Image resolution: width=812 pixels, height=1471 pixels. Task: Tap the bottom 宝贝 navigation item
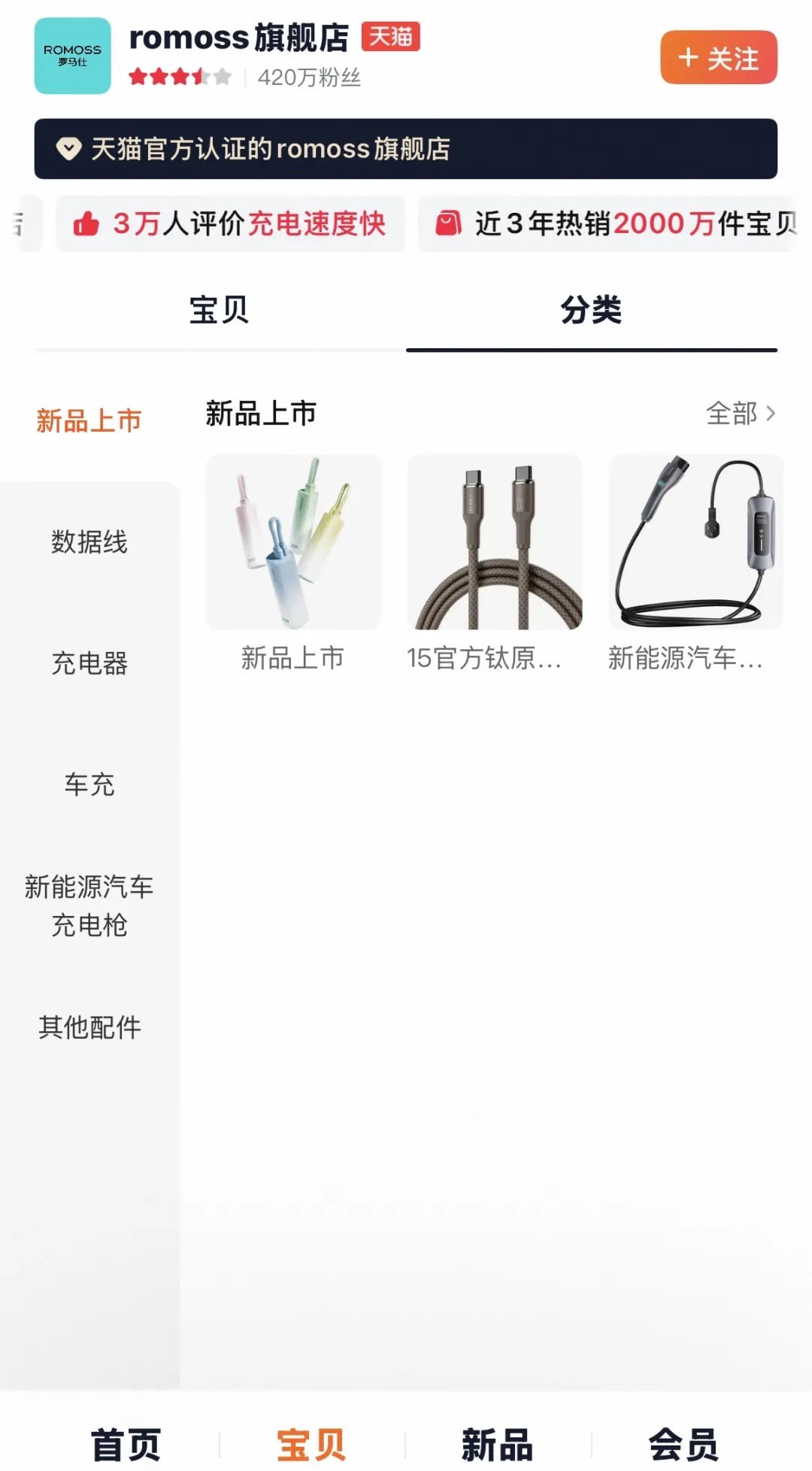pyautogui.click(x=312, y=1445)
